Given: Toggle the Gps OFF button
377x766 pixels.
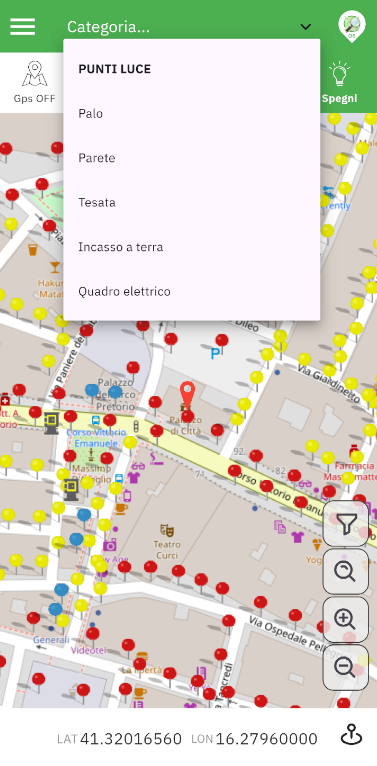Looking at the screenshot, I should [34, 82].
